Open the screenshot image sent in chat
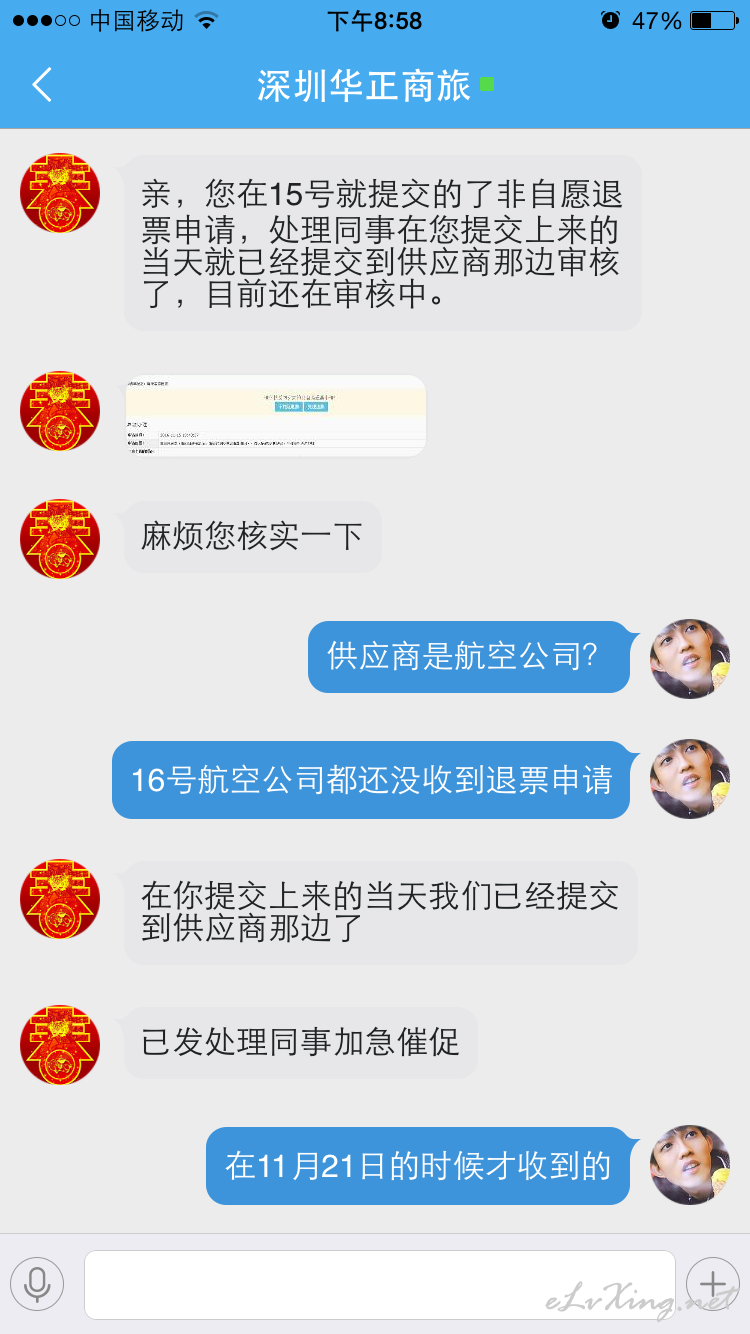 point(276,415)
